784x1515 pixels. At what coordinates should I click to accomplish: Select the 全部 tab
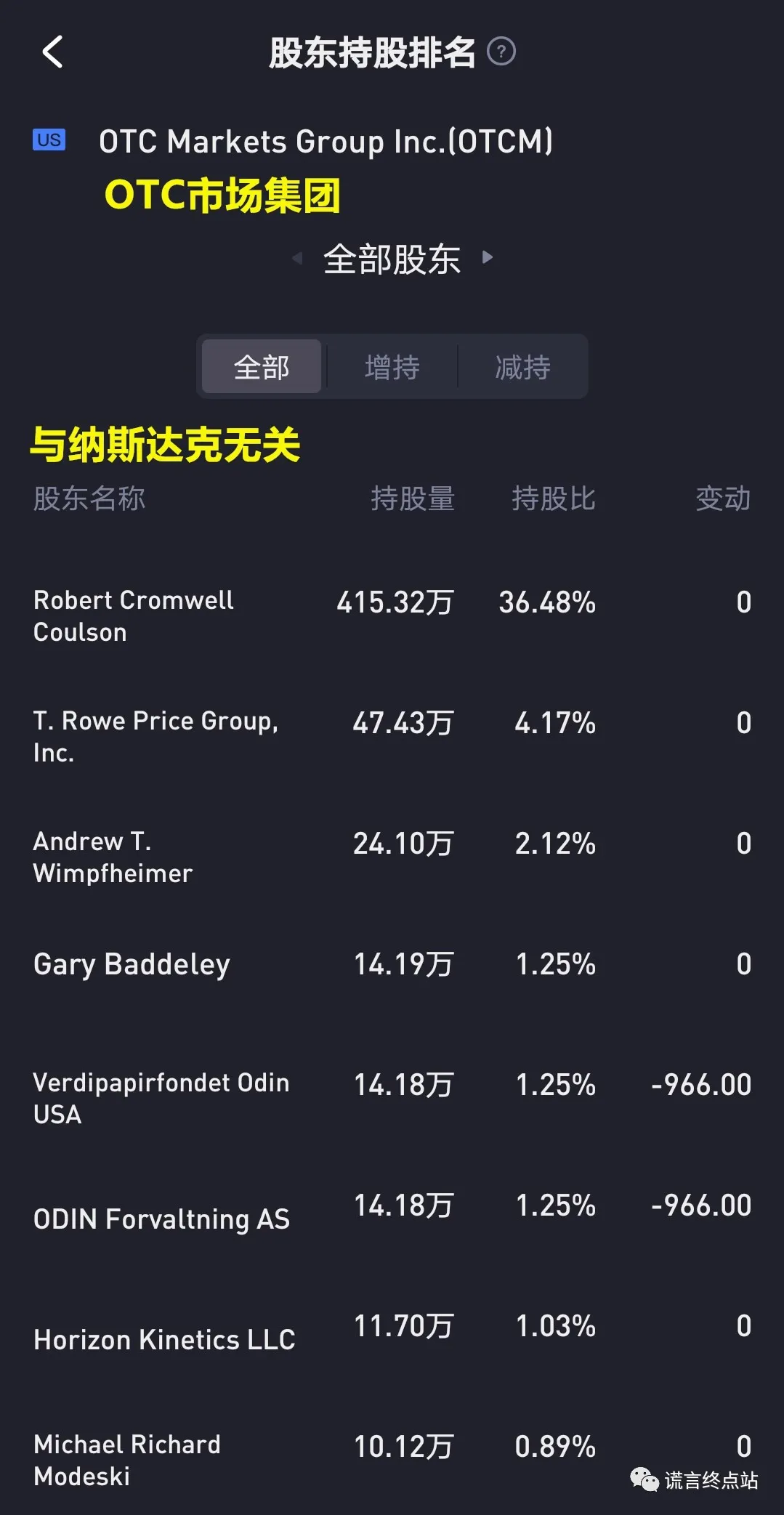(262, 367)
